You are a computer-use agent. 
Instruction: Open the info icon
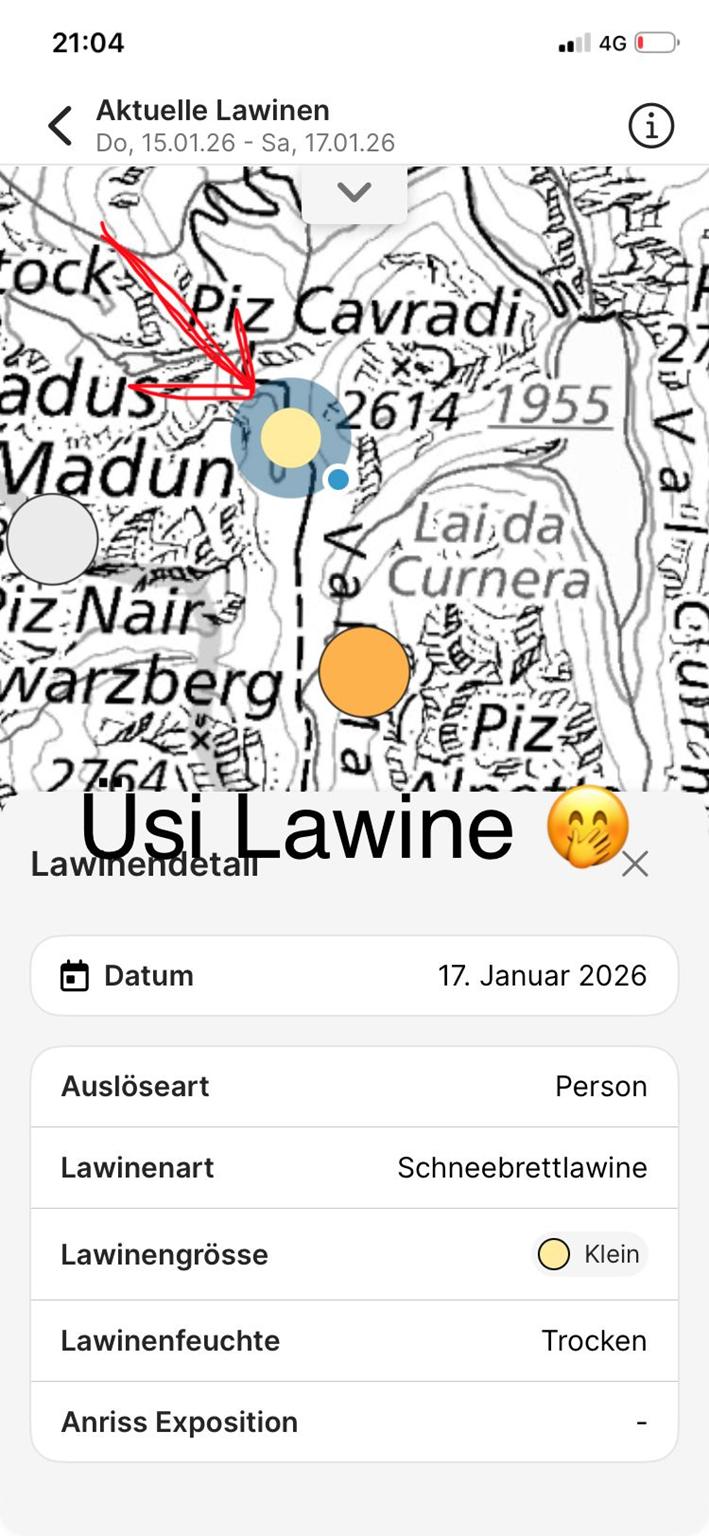point(651,126)
